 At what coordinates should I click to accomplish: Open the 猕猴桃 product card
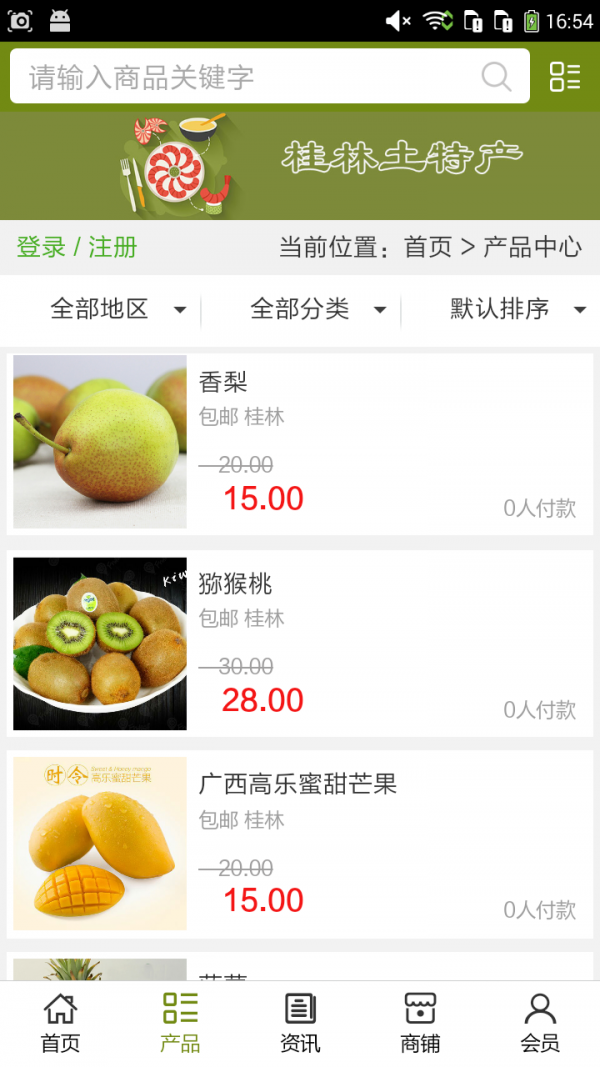tap(300, 643)
